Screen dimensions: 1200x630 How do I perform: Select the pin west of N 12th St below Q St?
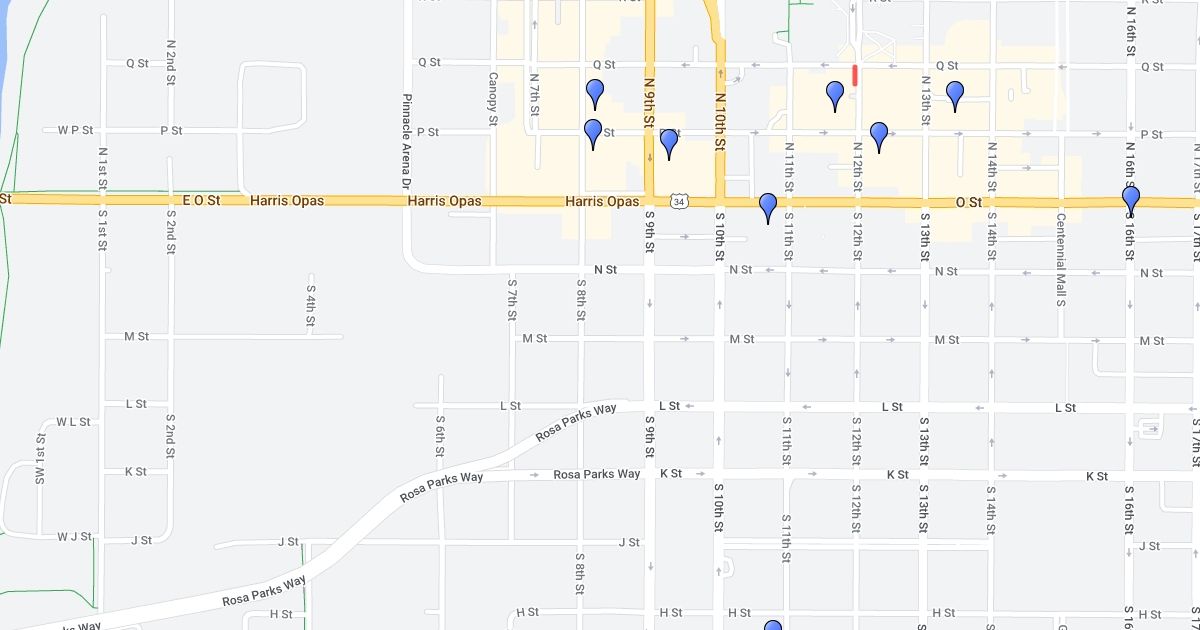835,96
